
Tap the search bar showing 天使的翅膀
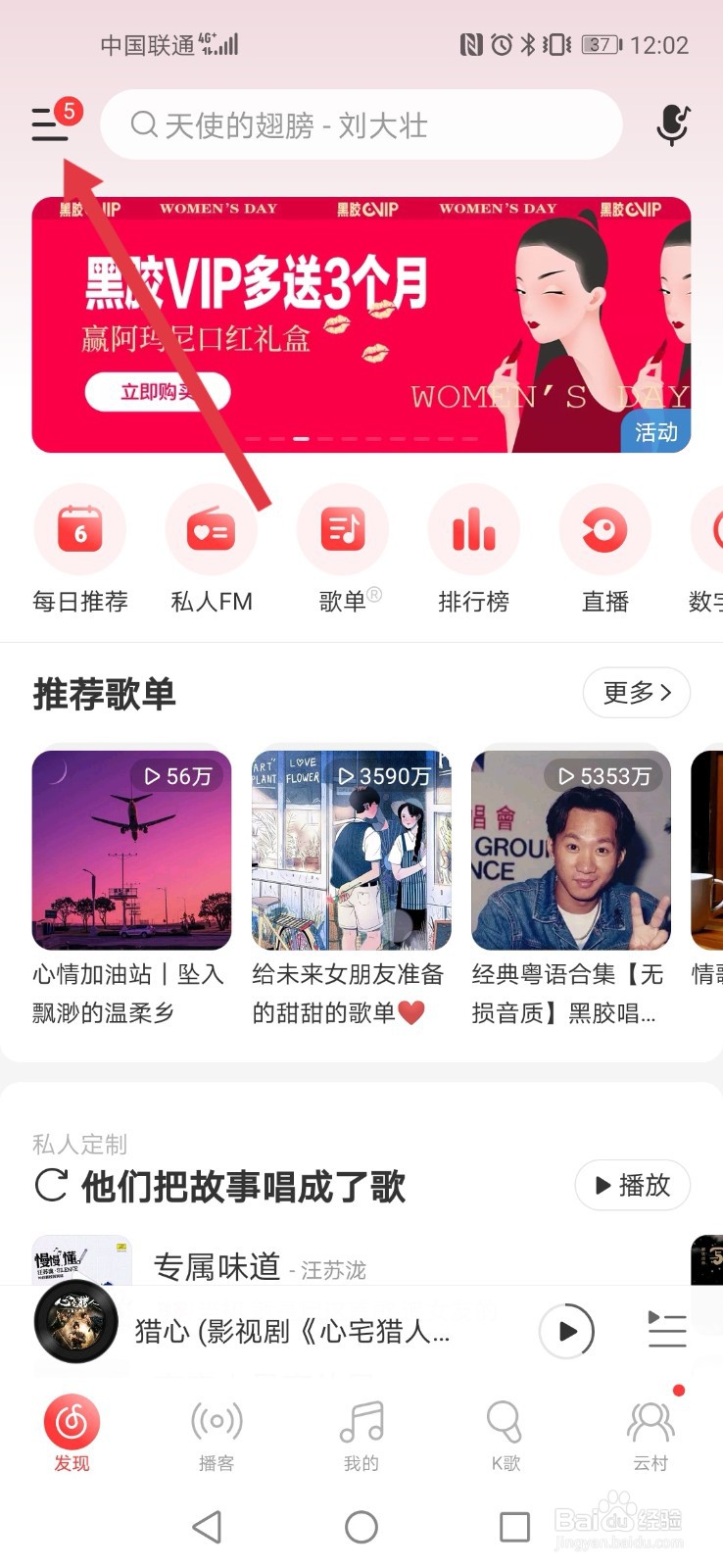(361, 125)
